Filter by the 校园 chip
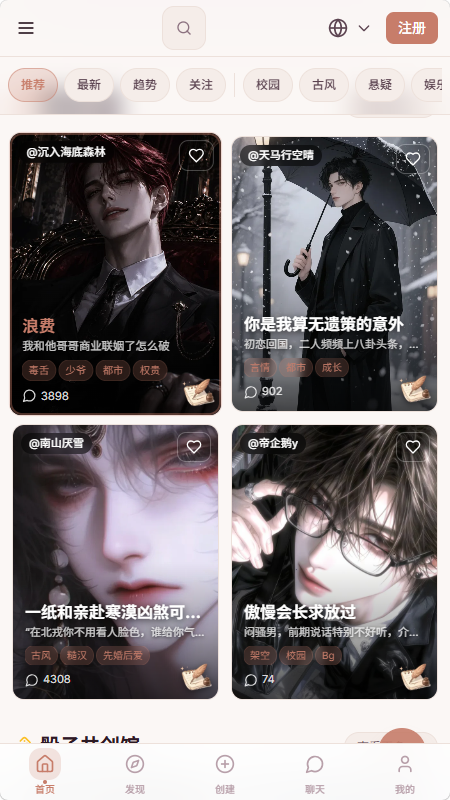 pos(268,85)
